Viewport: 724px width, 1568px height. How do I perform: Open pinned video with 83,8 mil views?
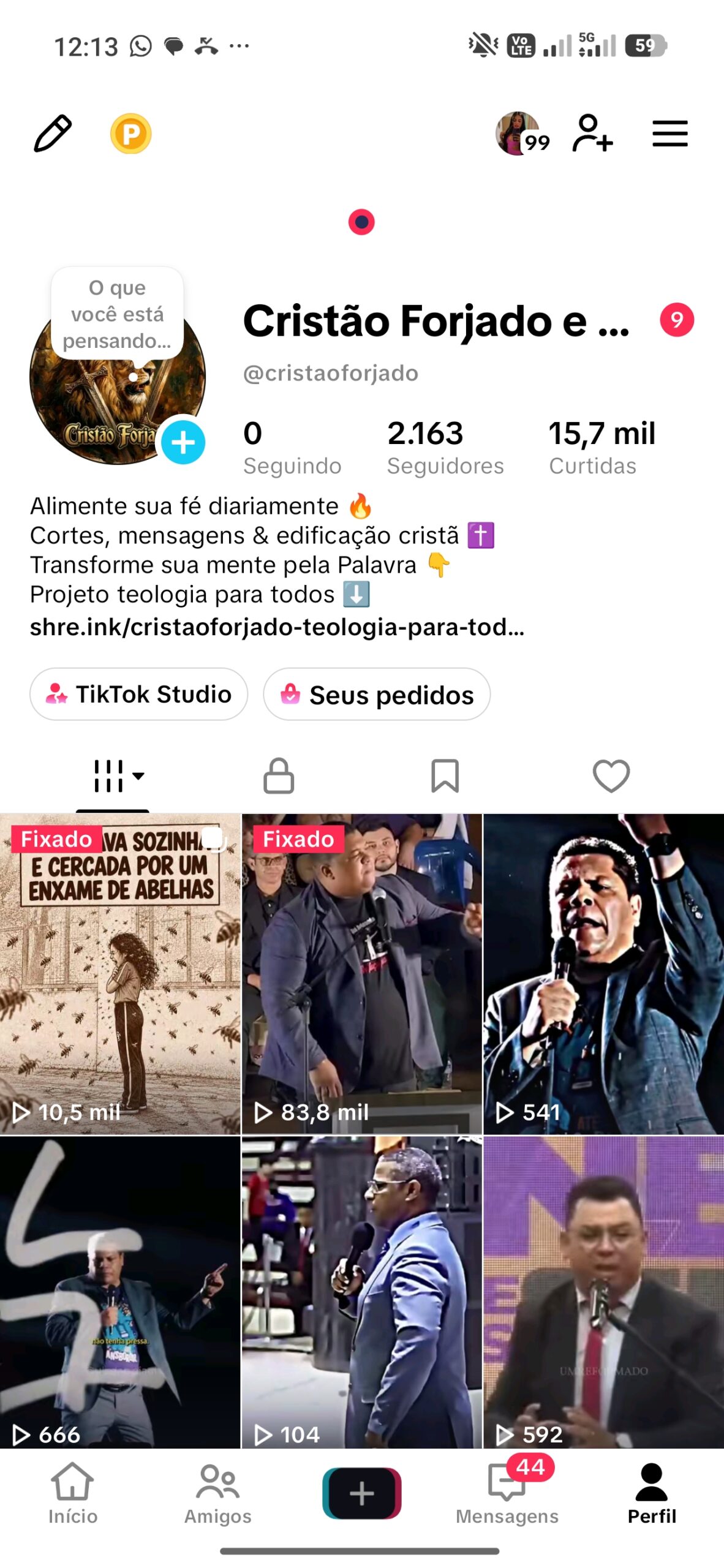tap(361, 974)
